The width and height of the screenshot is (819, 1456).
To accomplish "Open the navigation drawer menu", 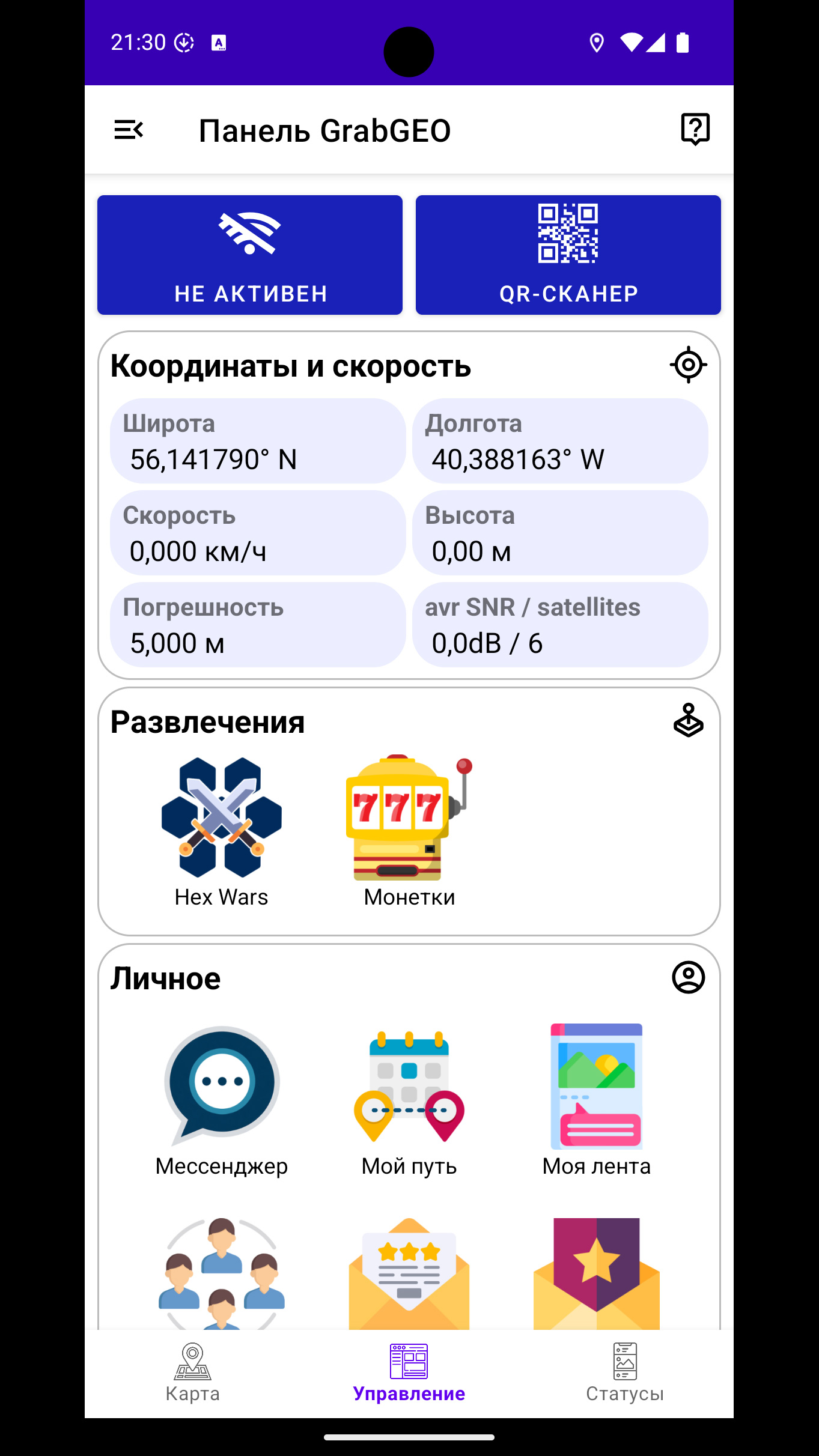I will tap(128, 129).
